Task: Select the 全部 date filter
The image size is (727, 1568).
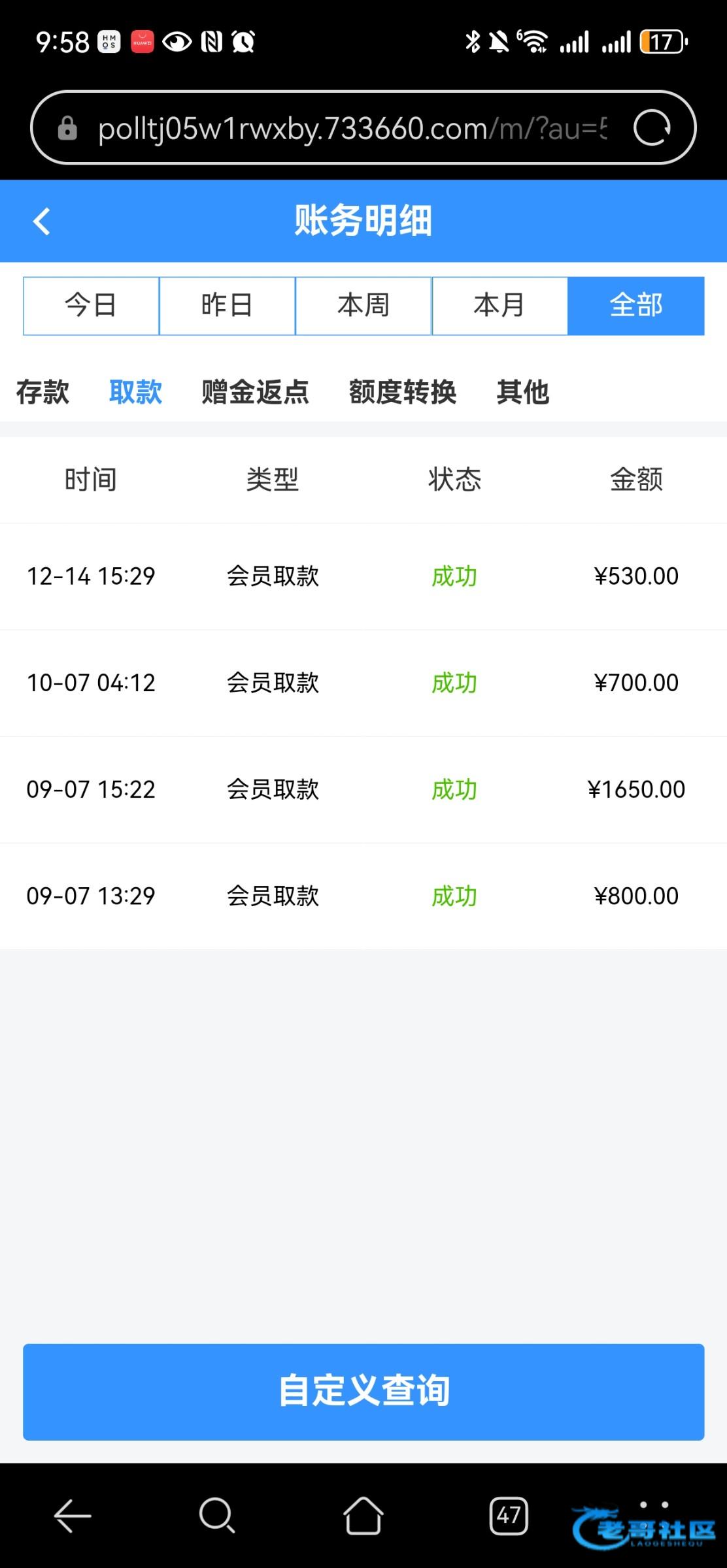Action: coord(635,306)
